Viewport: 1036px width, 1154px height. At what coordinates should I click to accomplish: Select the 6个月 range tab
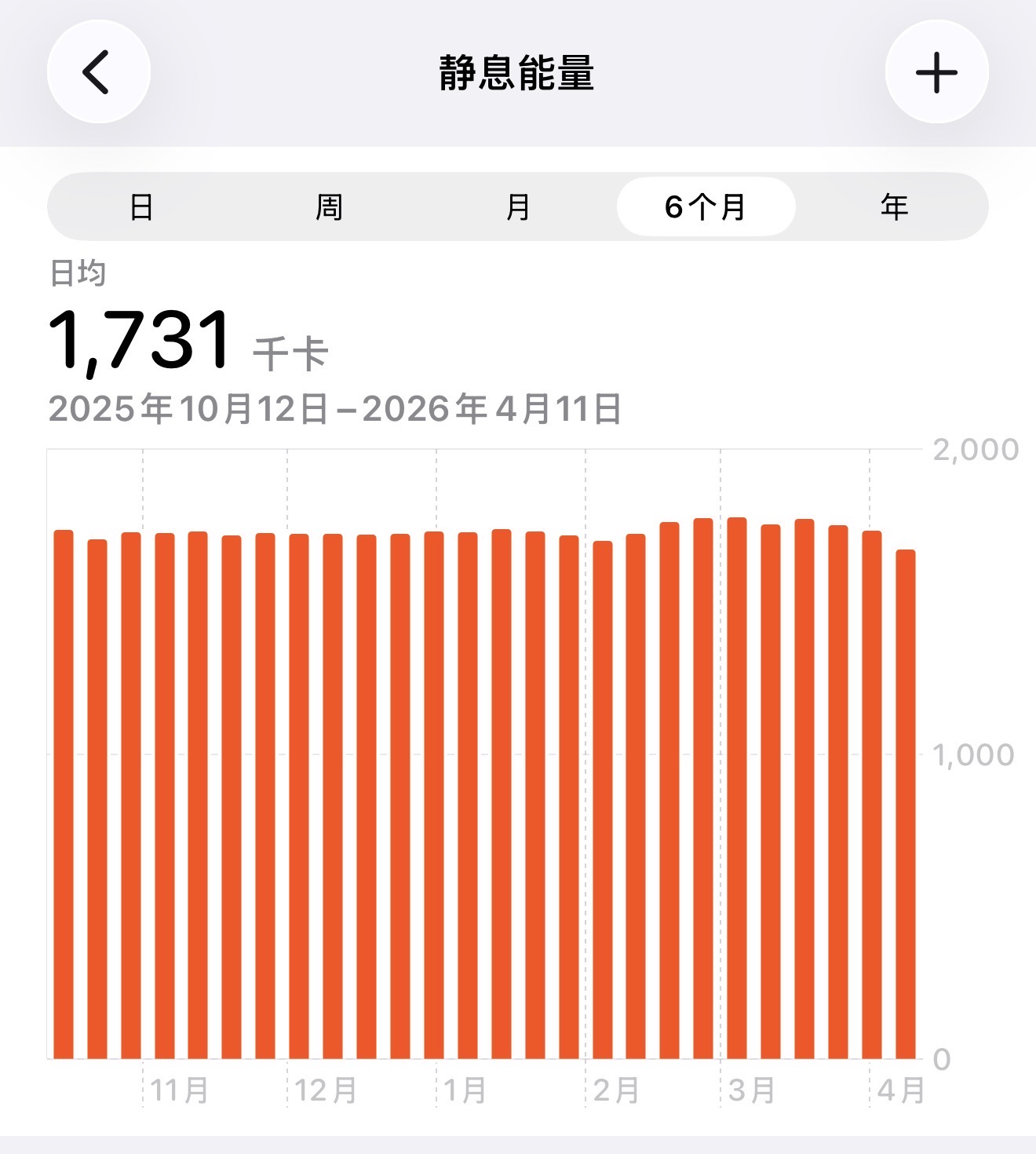coord(706,207)
